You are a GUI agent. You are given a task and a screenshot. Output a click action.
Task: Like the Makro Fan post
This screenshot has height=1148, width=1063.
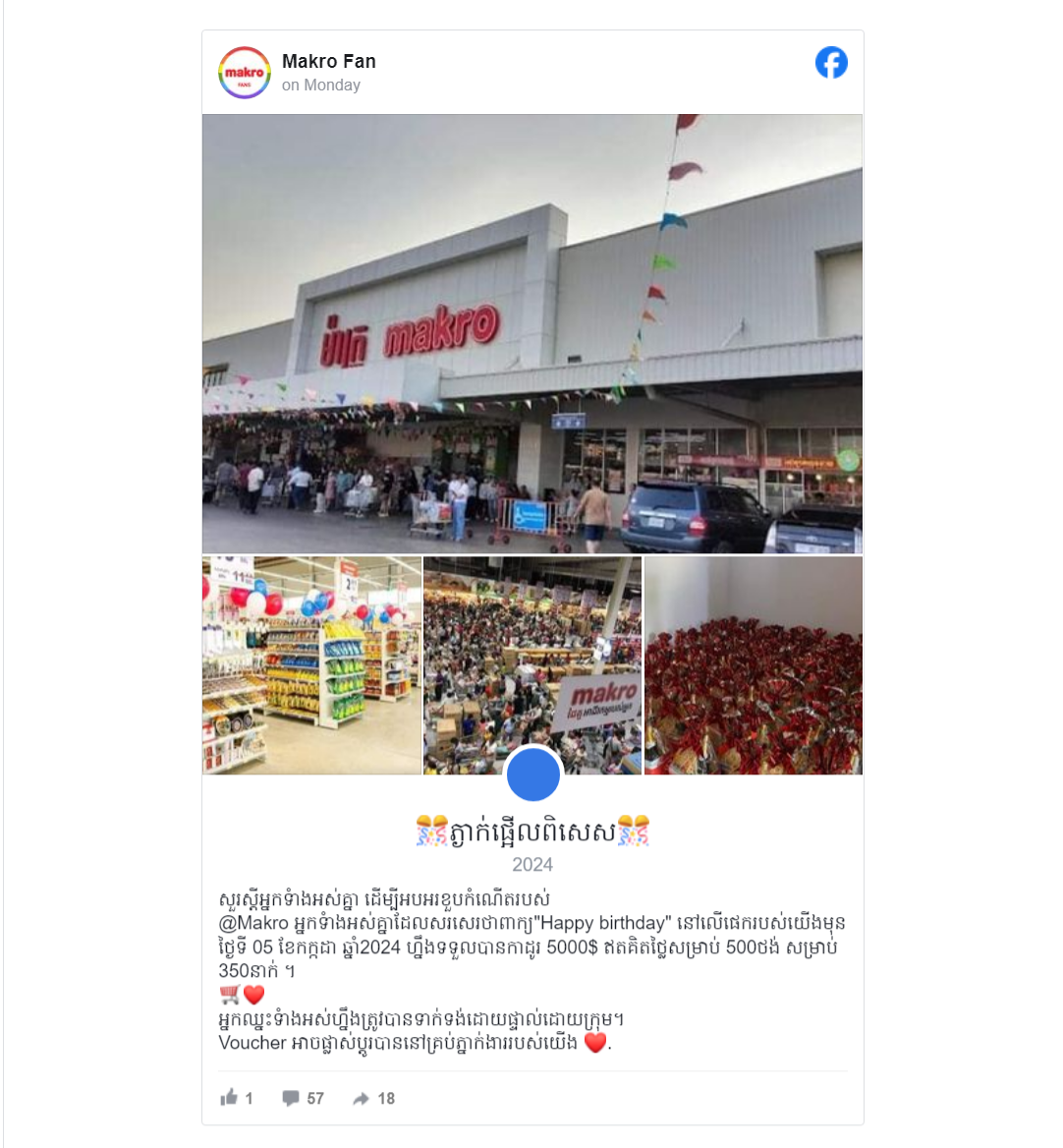pos(236,1098)
